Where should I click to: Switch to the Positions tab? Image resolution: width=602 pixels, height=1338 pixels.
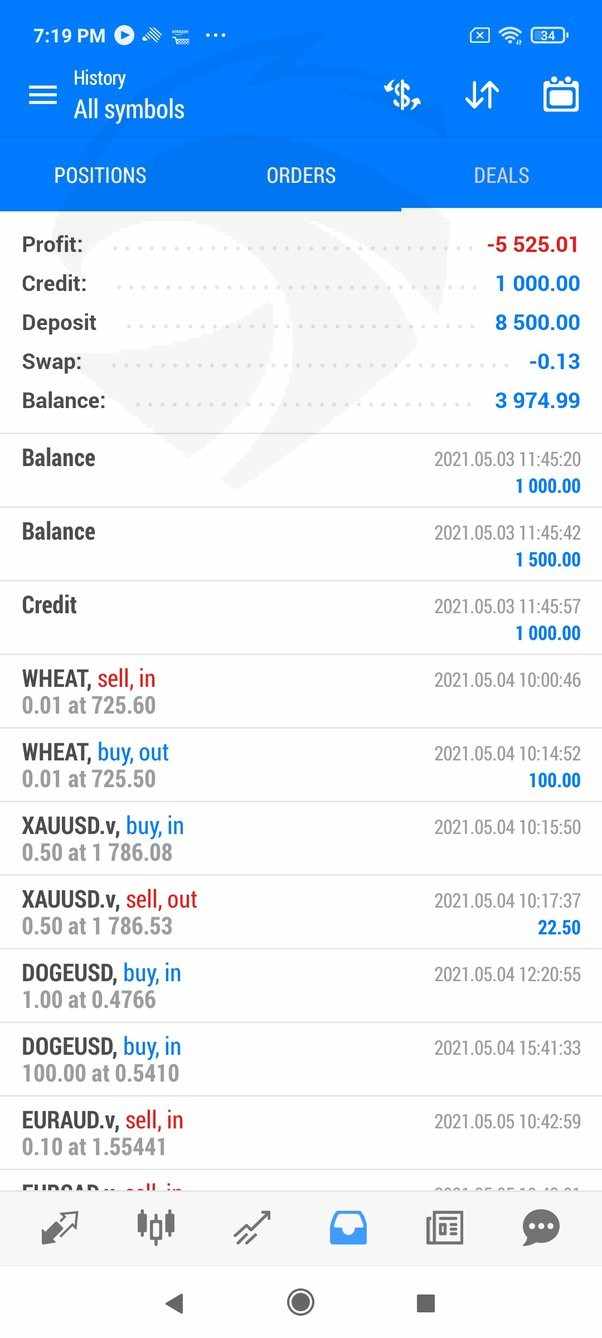(100, 175)
